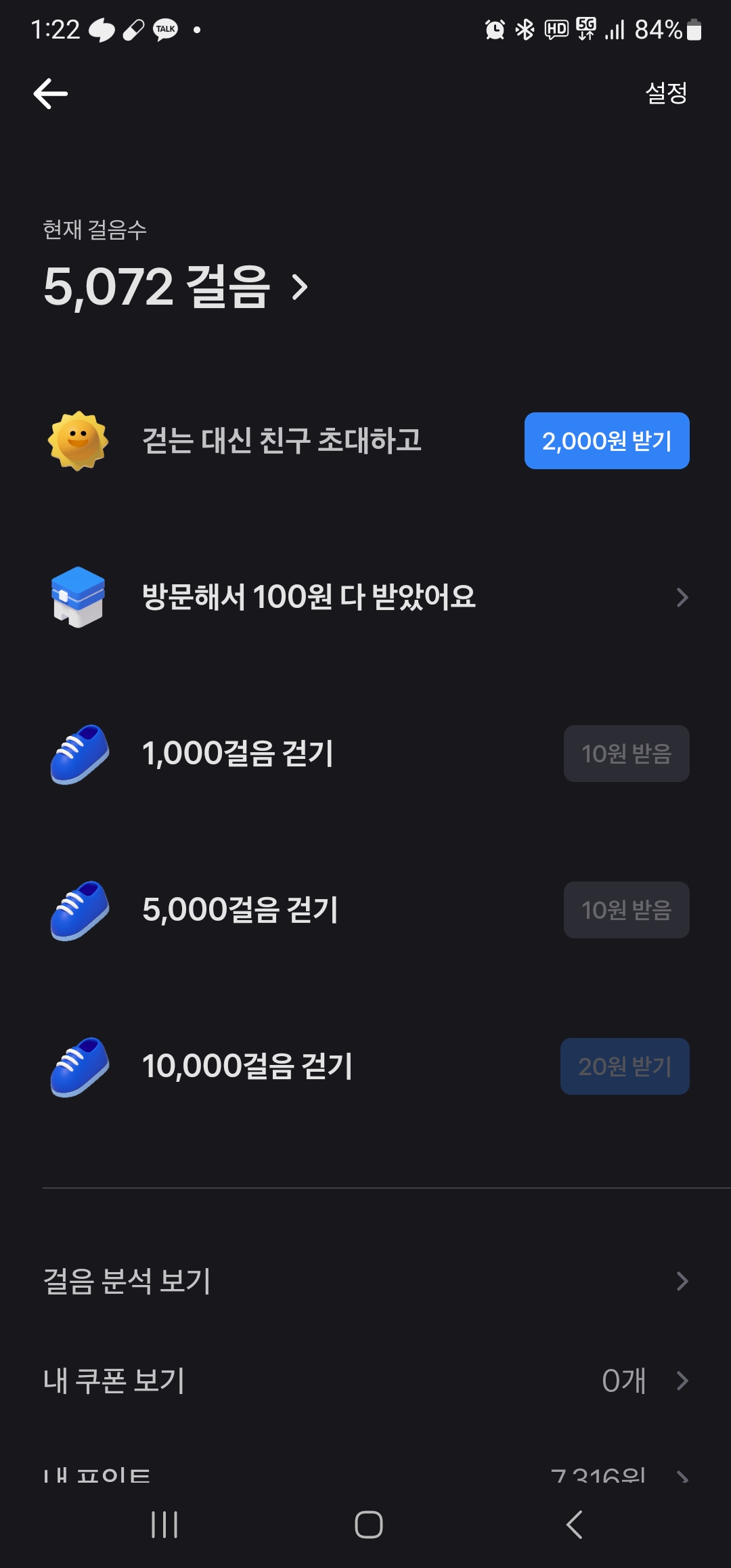Tap the system home button
731x1568 pixels.
click(x=368, y=1525)
